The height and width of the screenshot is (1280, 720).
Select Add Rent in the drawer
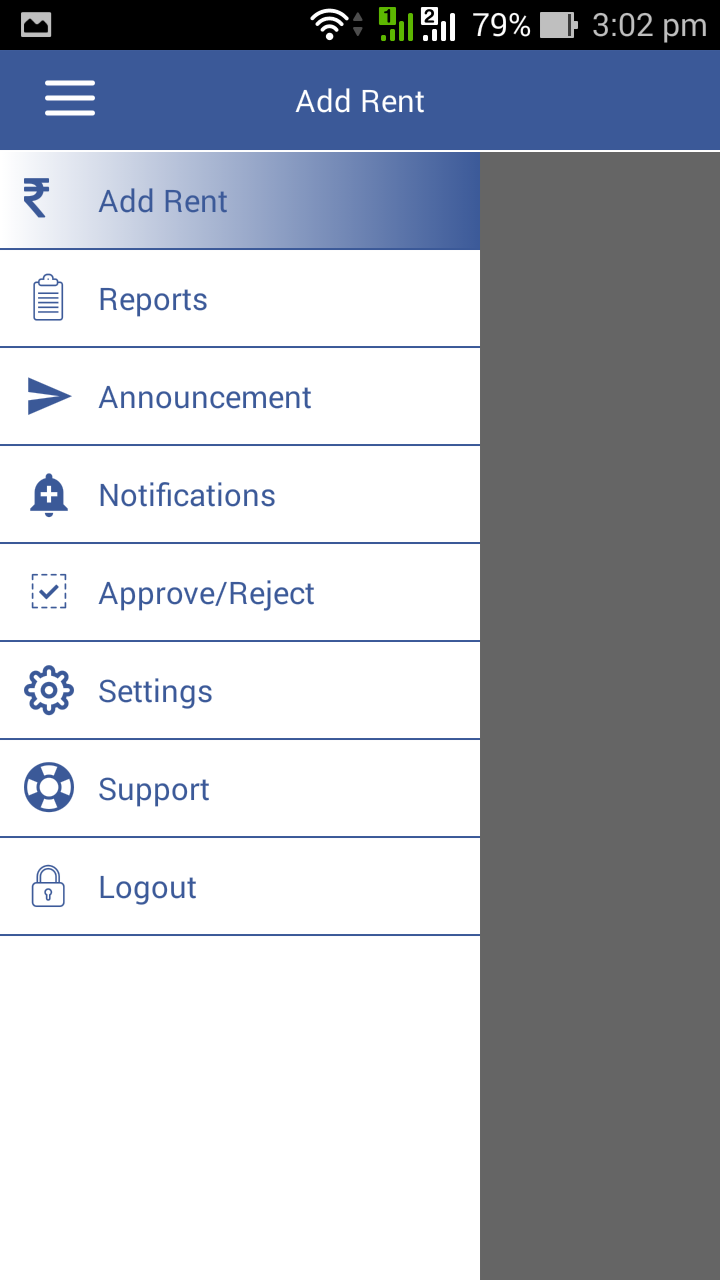pyautogui.click(x=240, y=201)
